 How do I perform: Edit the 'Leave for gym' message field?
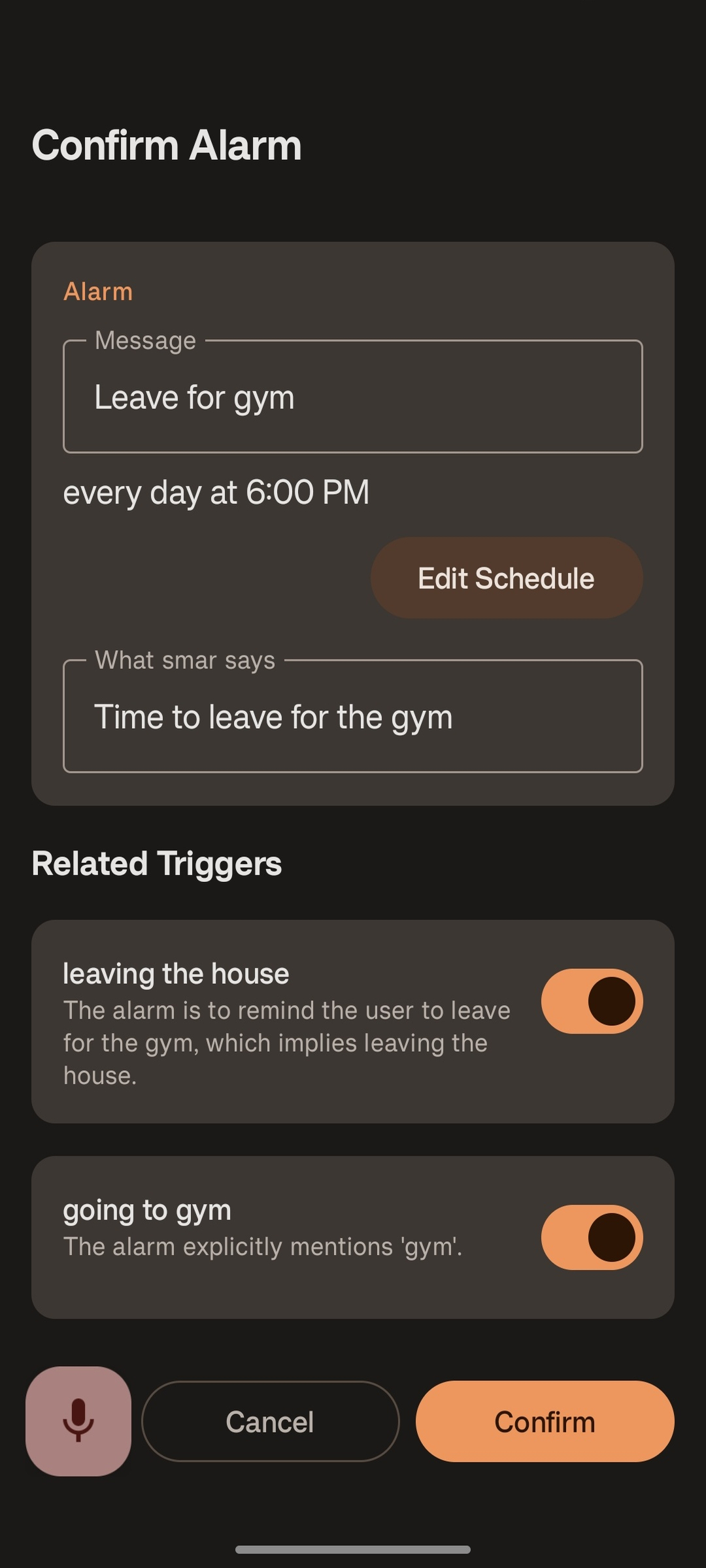[353, 395]
